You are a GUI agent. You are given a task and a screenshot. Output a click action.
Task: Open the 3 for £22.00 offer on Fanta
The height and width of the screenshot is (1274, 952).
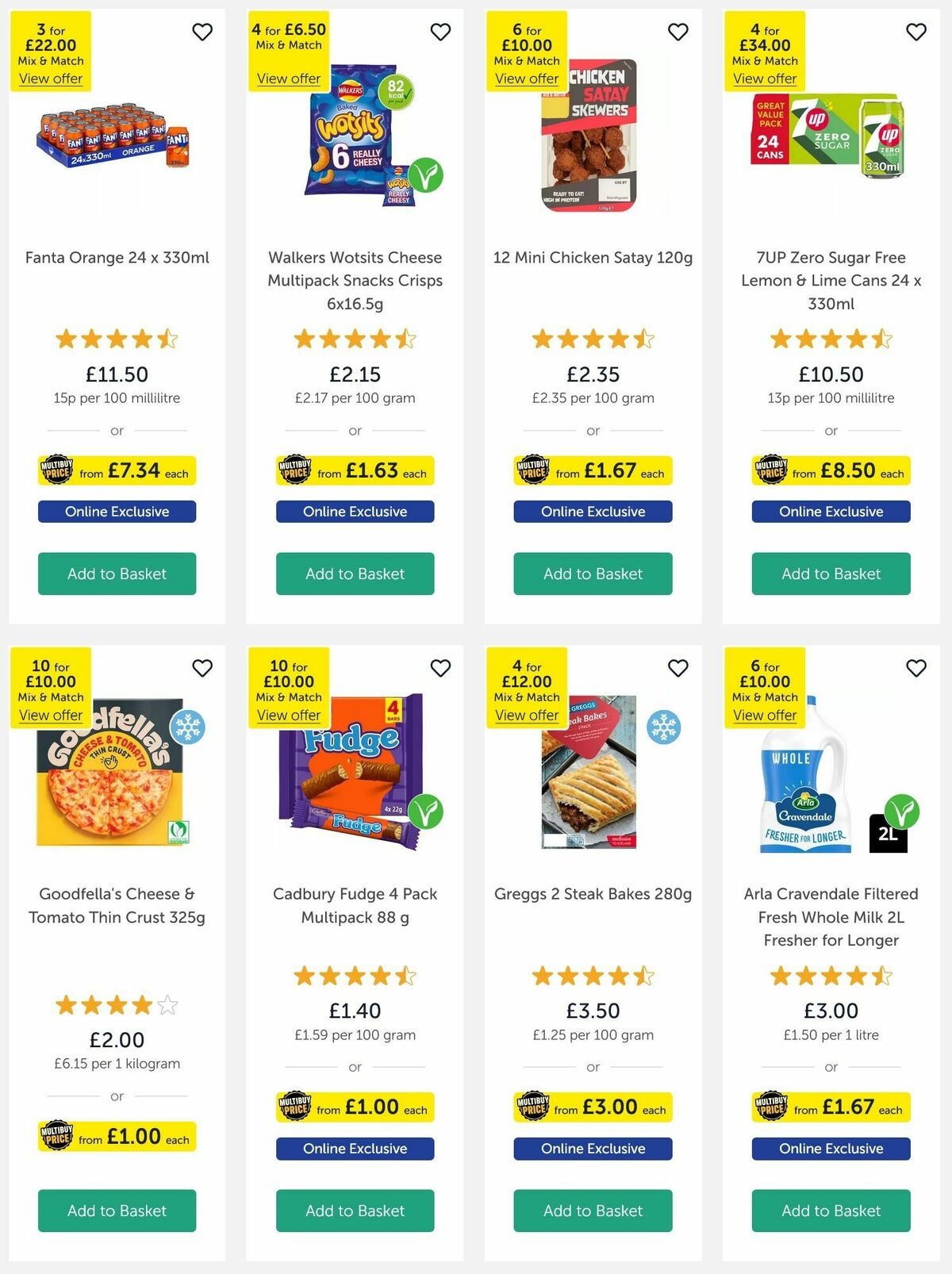pos(50,79)
